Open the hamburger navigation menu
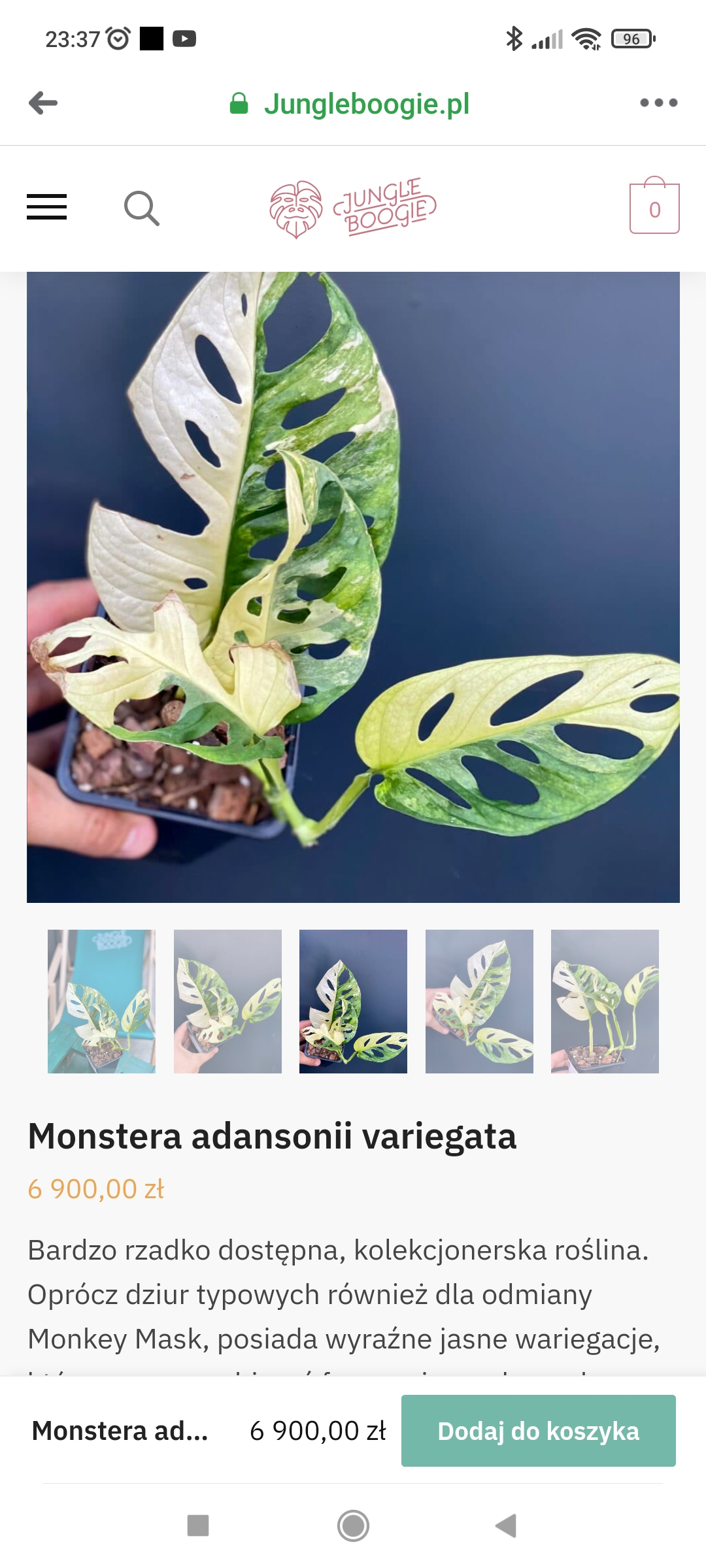The image size is (706, 1568). pyautogui.click(x=46, y=208)
